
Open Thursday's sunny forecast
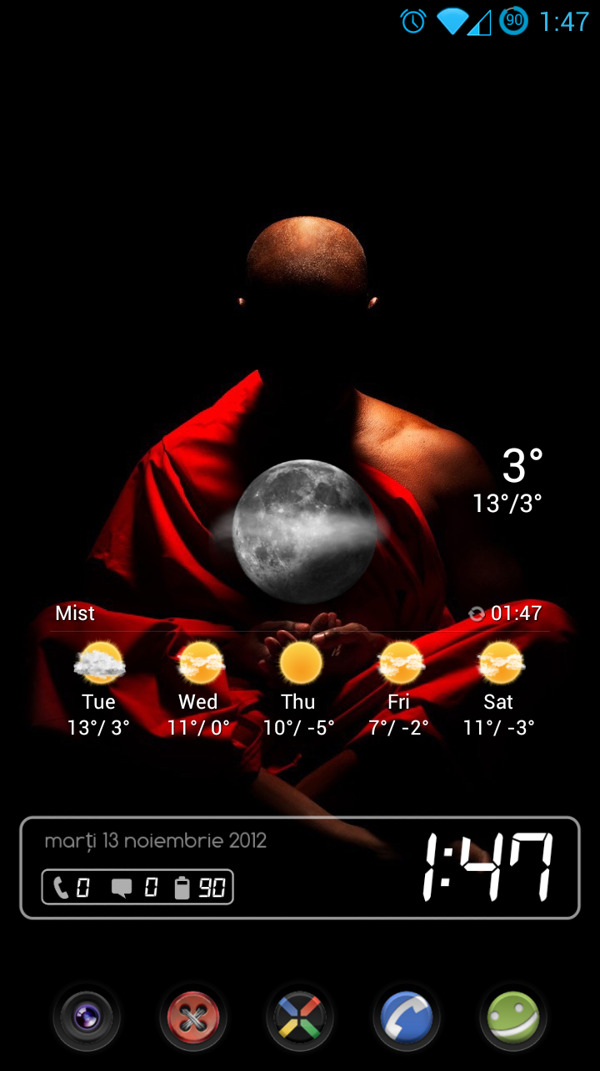coord(300,690)
